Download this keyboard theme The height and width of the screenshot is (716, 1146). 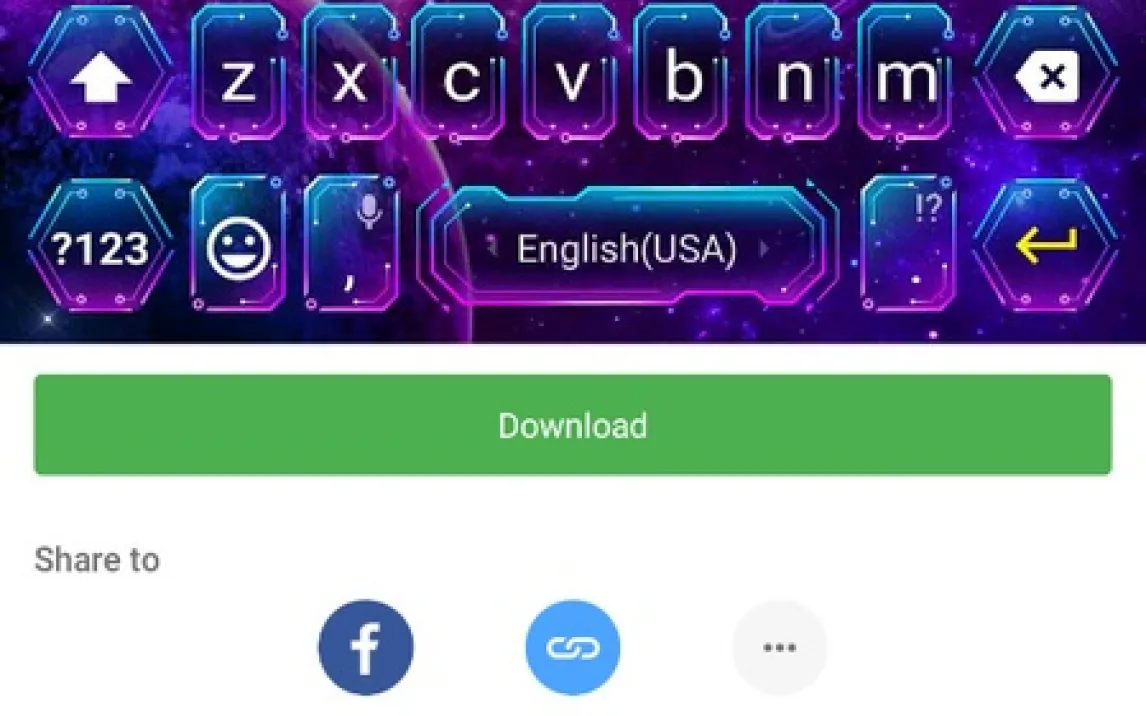572,425
